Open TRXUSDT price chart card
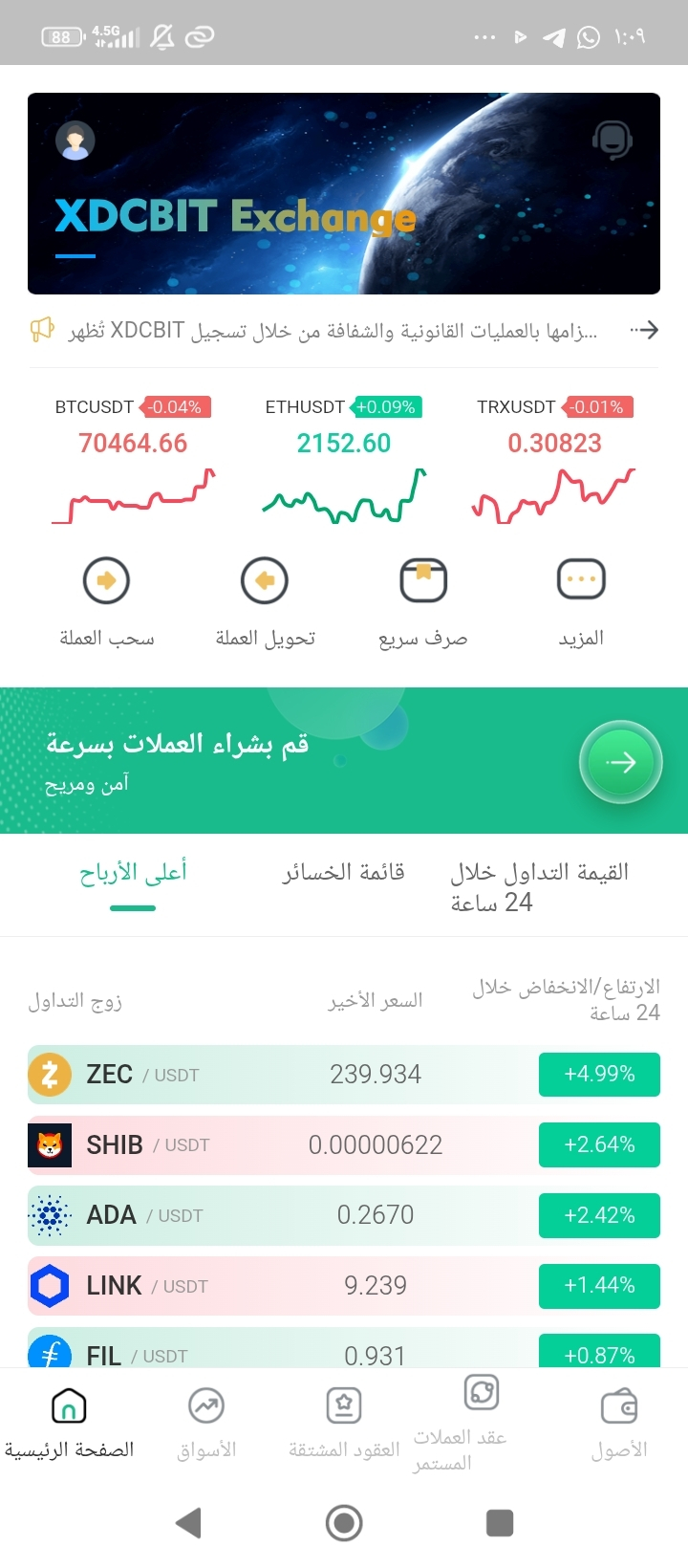Image resolution: width=688 pixels, height=1568 pixels. click(554, 461)
